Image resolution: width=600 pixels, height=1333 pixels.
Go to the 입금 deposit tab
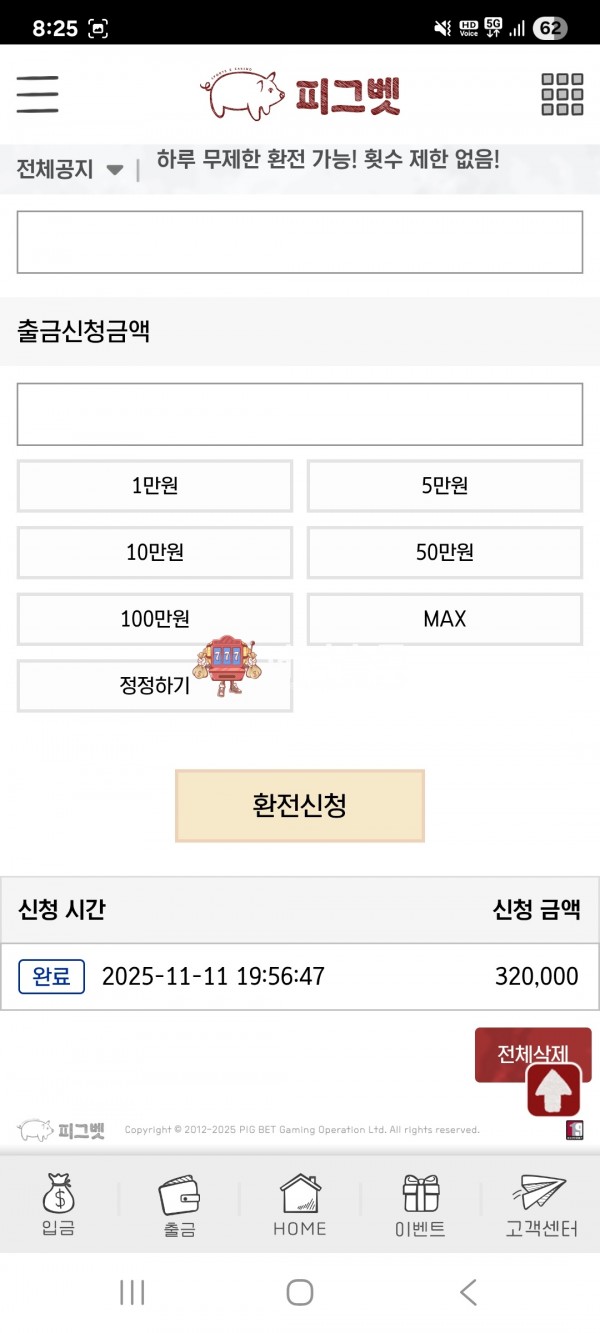(x=59, y=1205)
